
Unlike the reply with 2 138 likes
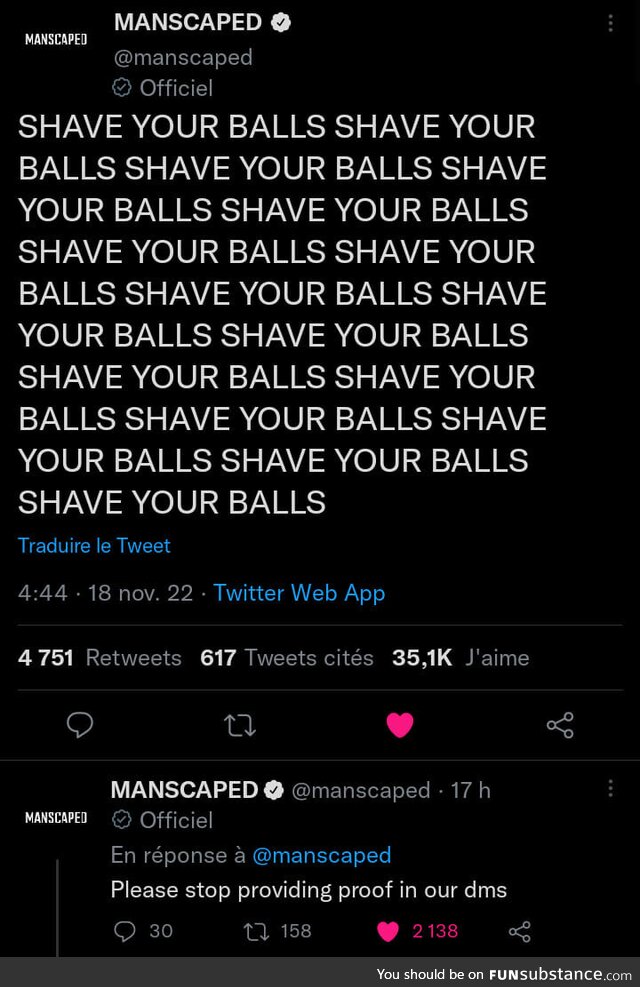(x=388, y=931)
